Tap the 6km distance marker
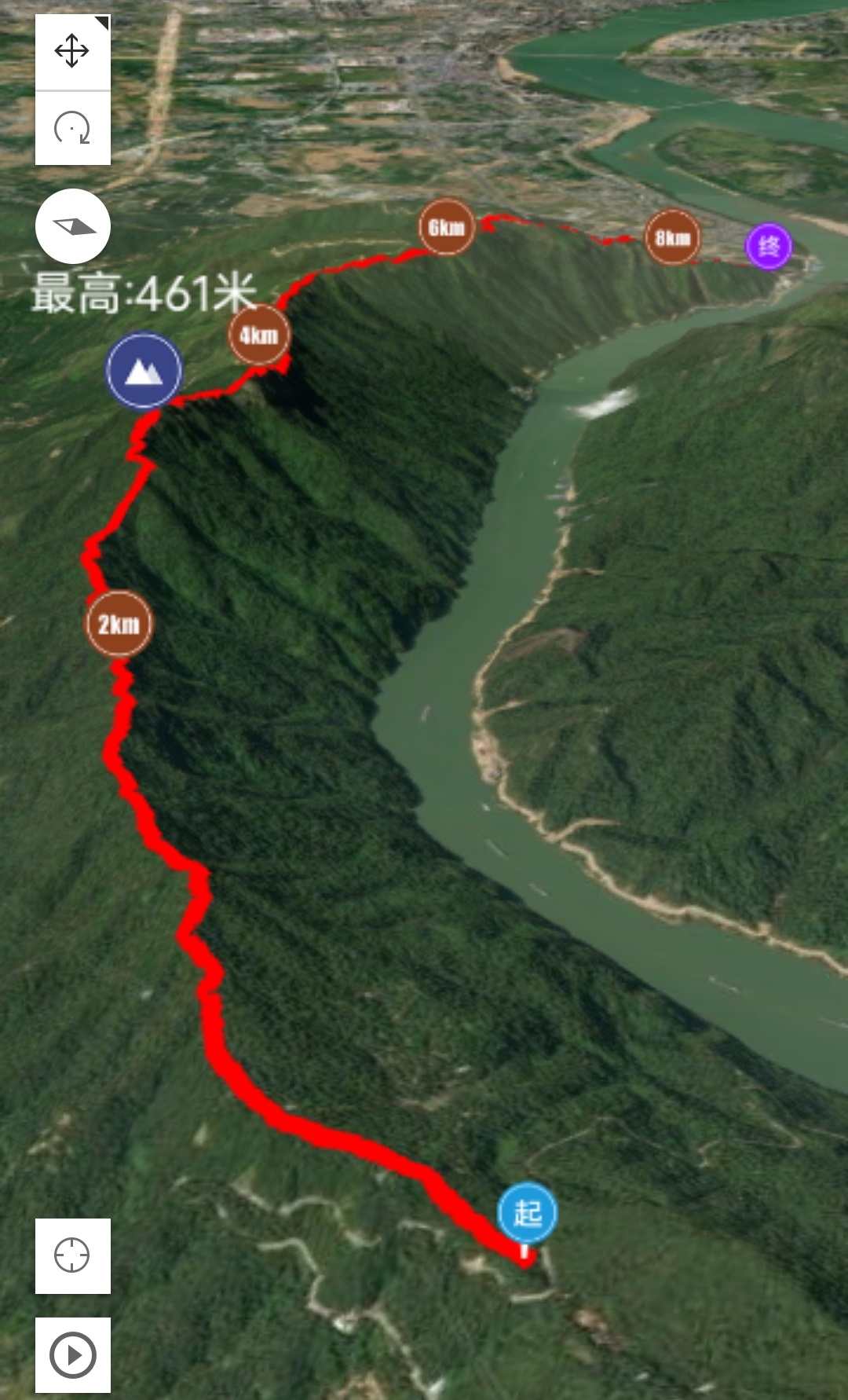 point(447,227)
